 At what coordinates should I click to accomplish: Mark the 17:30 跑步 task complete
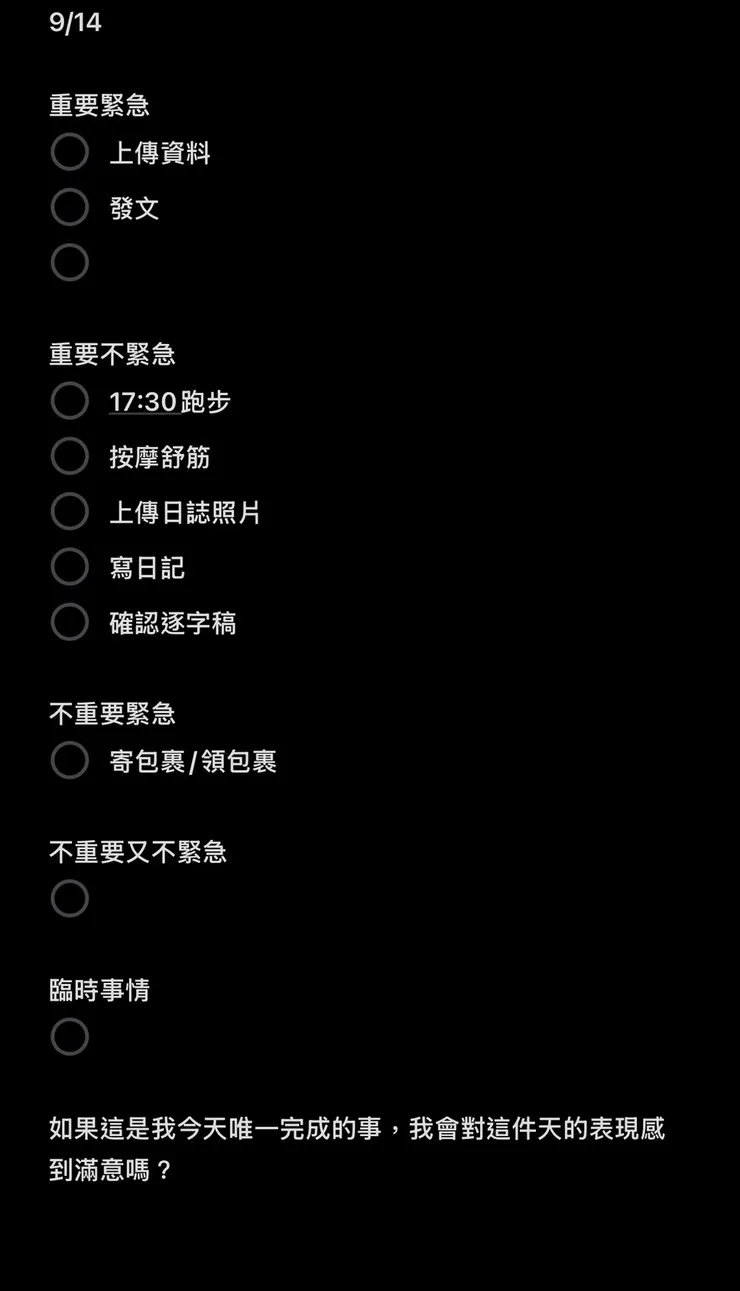click(x=69, y=401)
